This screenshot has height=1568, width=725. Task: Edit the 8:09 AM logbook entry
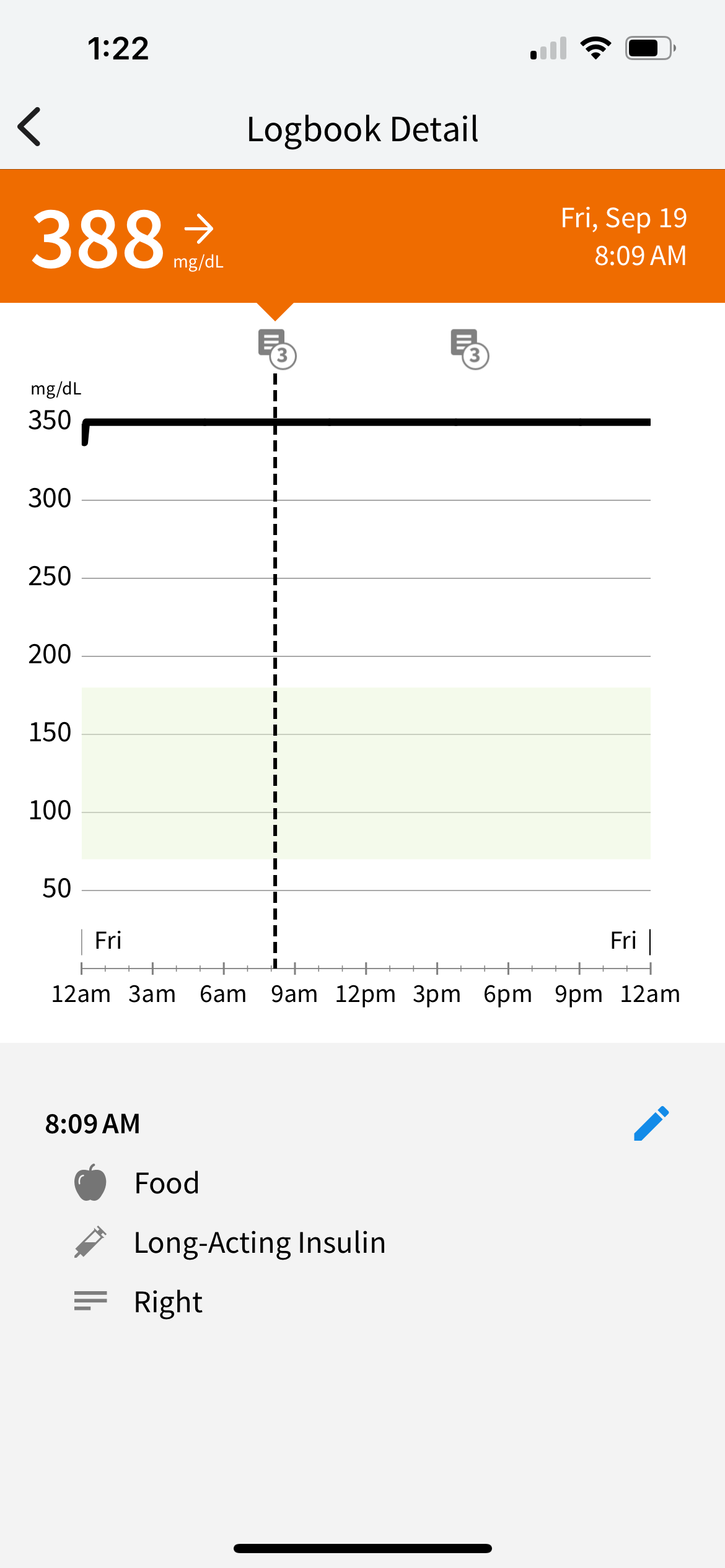(x=651, y=1123)
